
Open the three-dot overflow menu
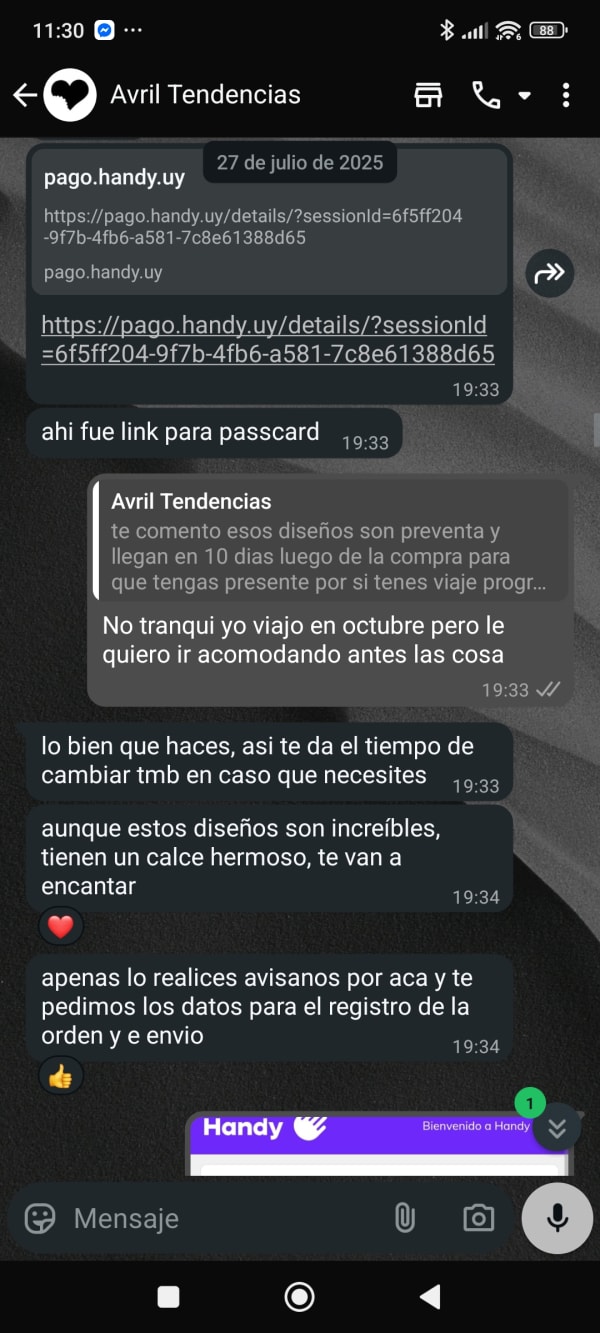566,95
